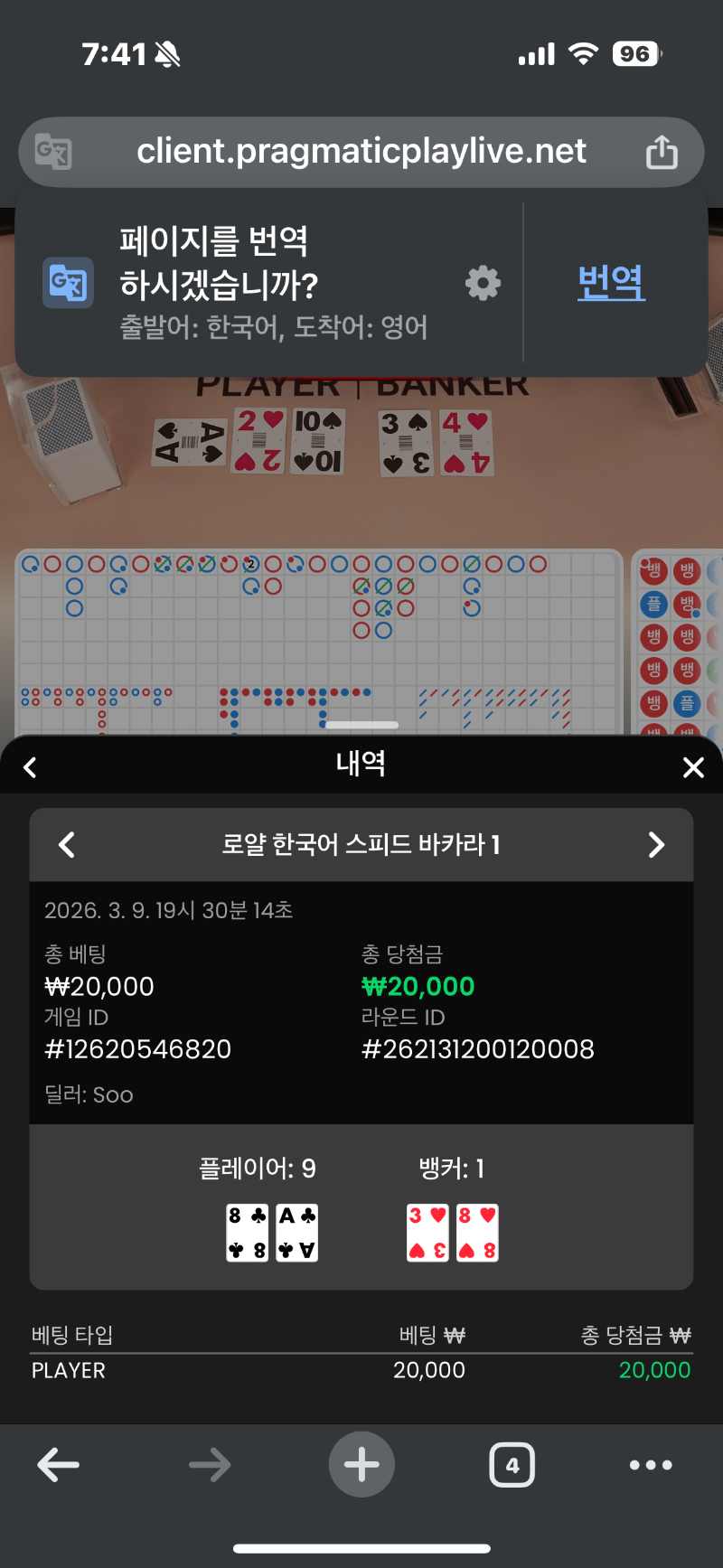Screen dimensions: 723x1568
Task: Go back from the 내역 panel header
Action: [x=31, y=767]
